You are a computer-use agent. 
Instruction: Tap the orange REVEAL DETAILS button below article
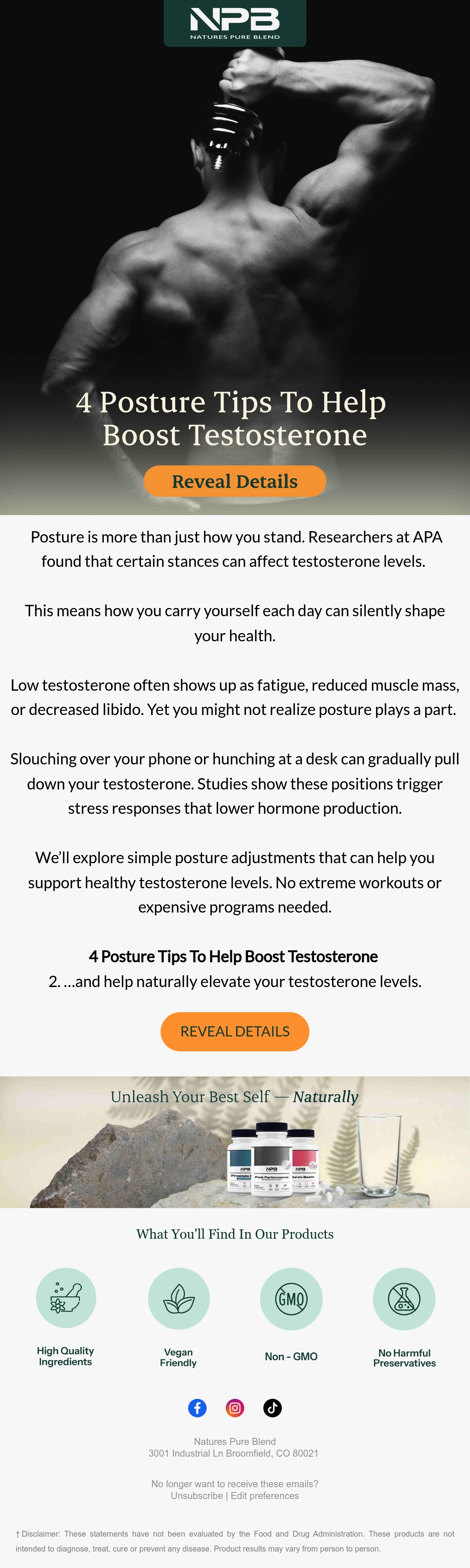[x=235, y=1031]
